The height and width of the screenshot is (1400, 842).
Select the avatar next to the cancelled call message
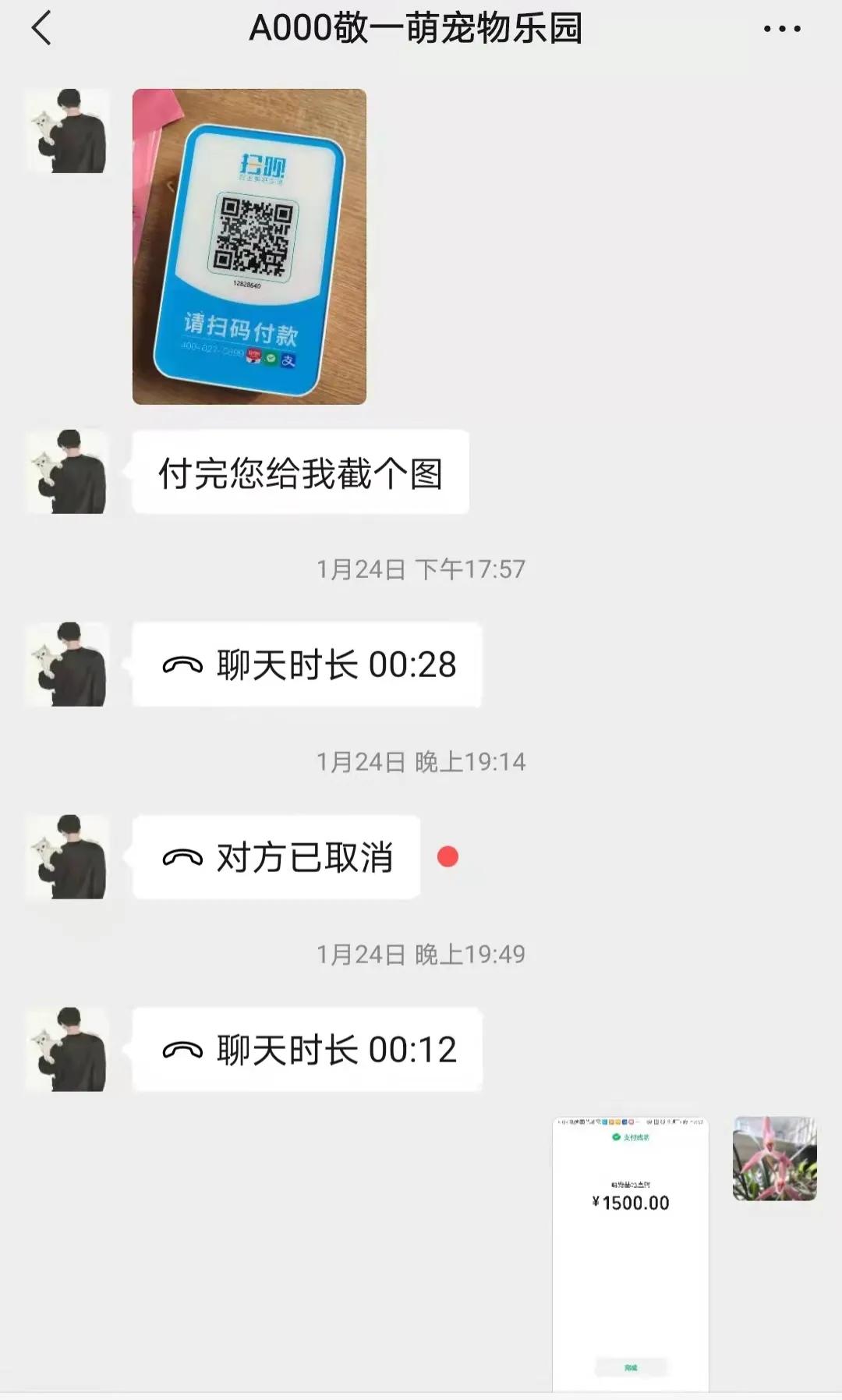(69, 858)
